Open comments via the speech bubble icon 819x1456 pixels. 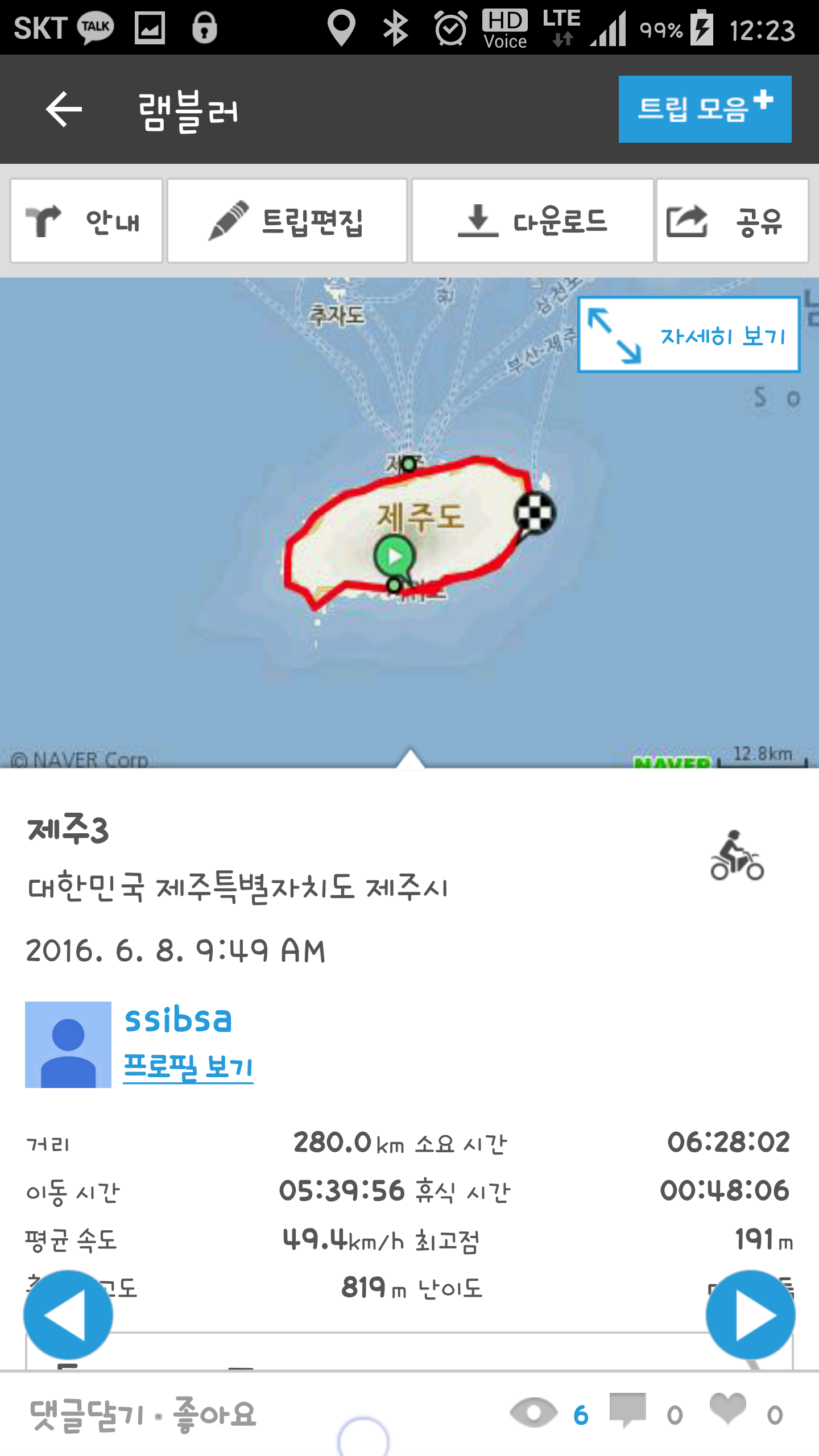point(627,1410)
